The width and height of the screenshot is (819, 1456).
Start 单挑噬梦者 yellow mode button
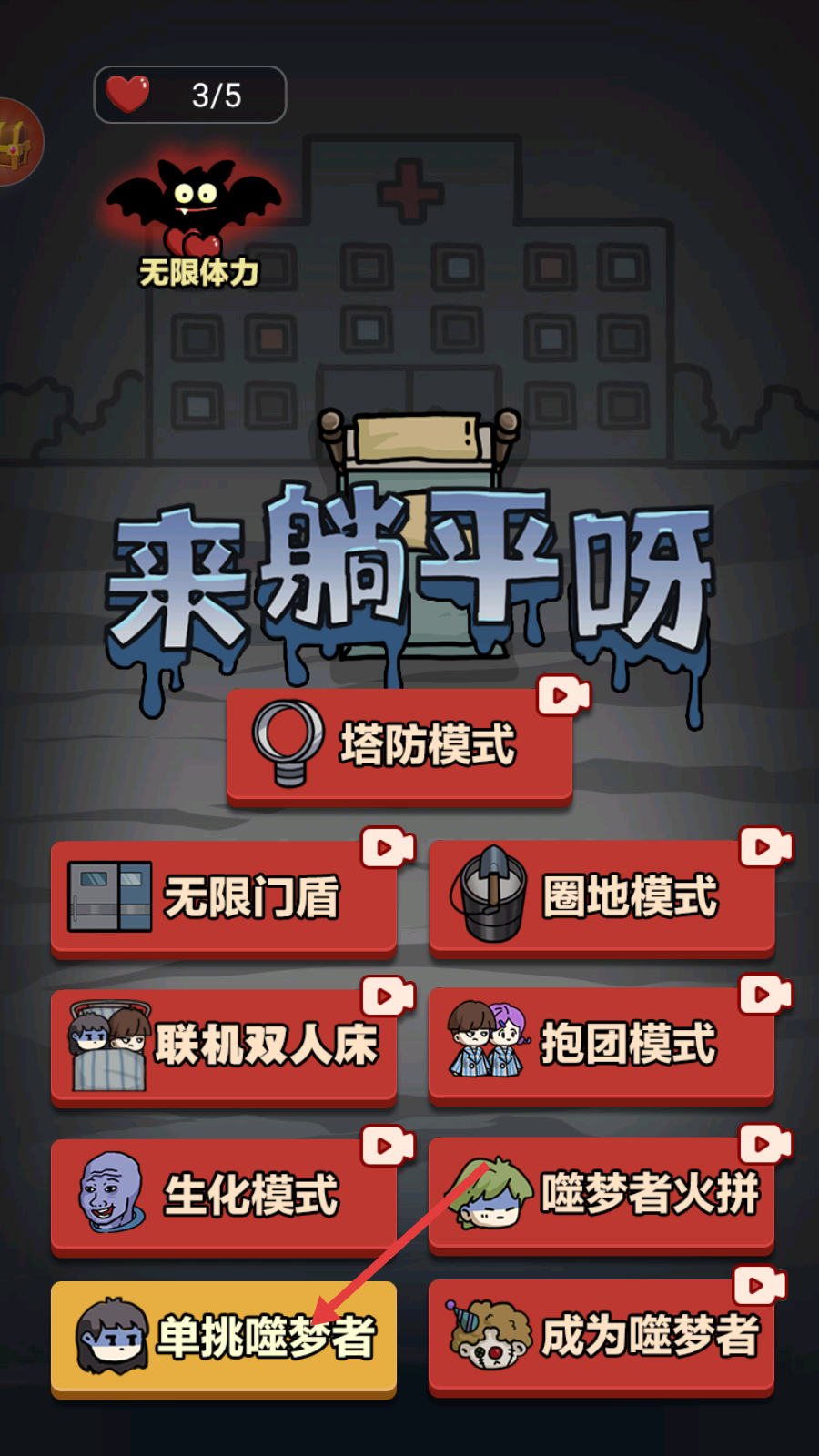pos(224,1337)
